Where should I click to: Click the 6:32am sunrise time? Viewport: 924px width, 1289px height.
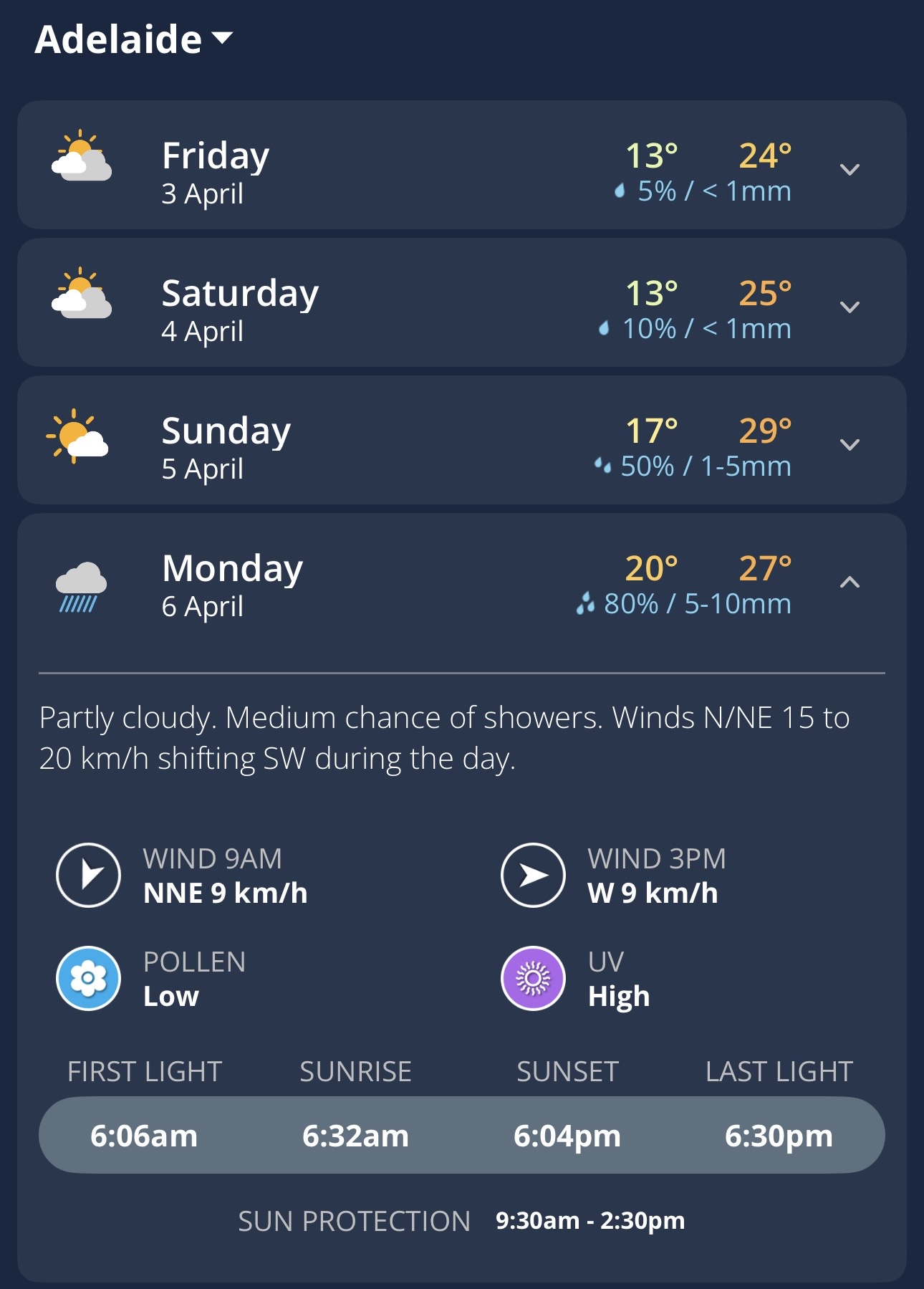coord(356,1135)
